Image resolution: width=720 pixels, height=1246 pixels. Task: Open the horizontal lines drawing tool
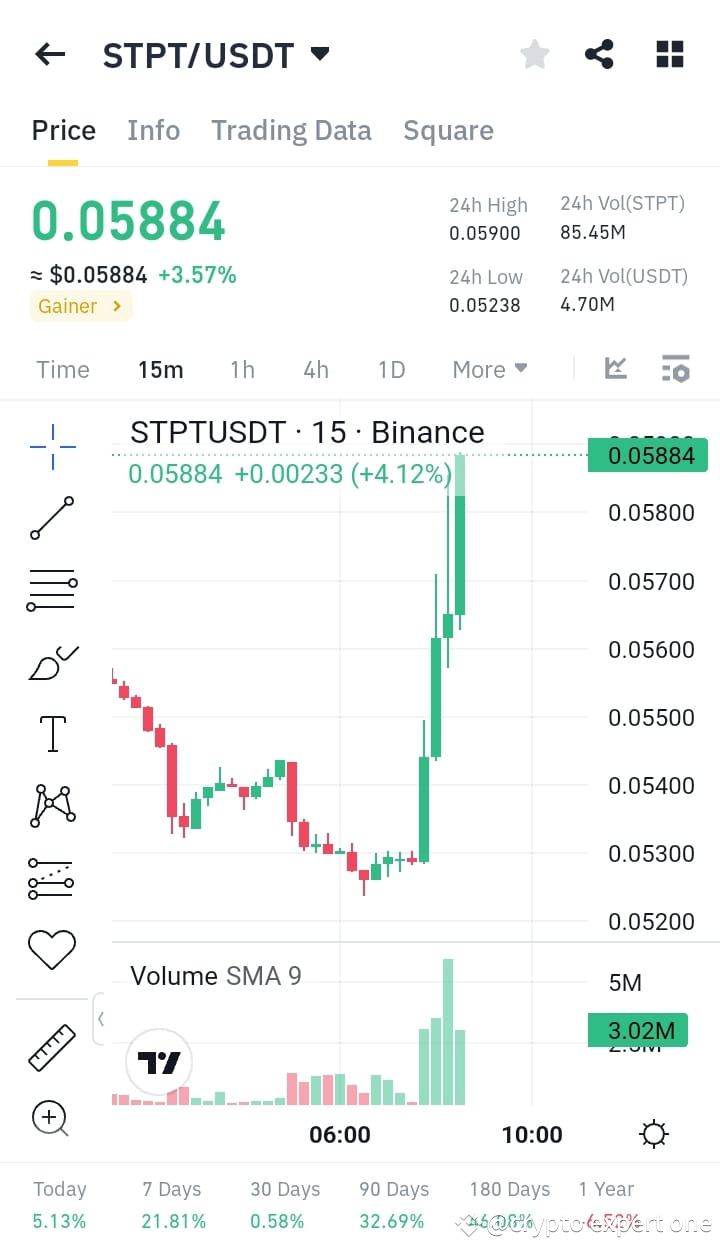[52, 588]
